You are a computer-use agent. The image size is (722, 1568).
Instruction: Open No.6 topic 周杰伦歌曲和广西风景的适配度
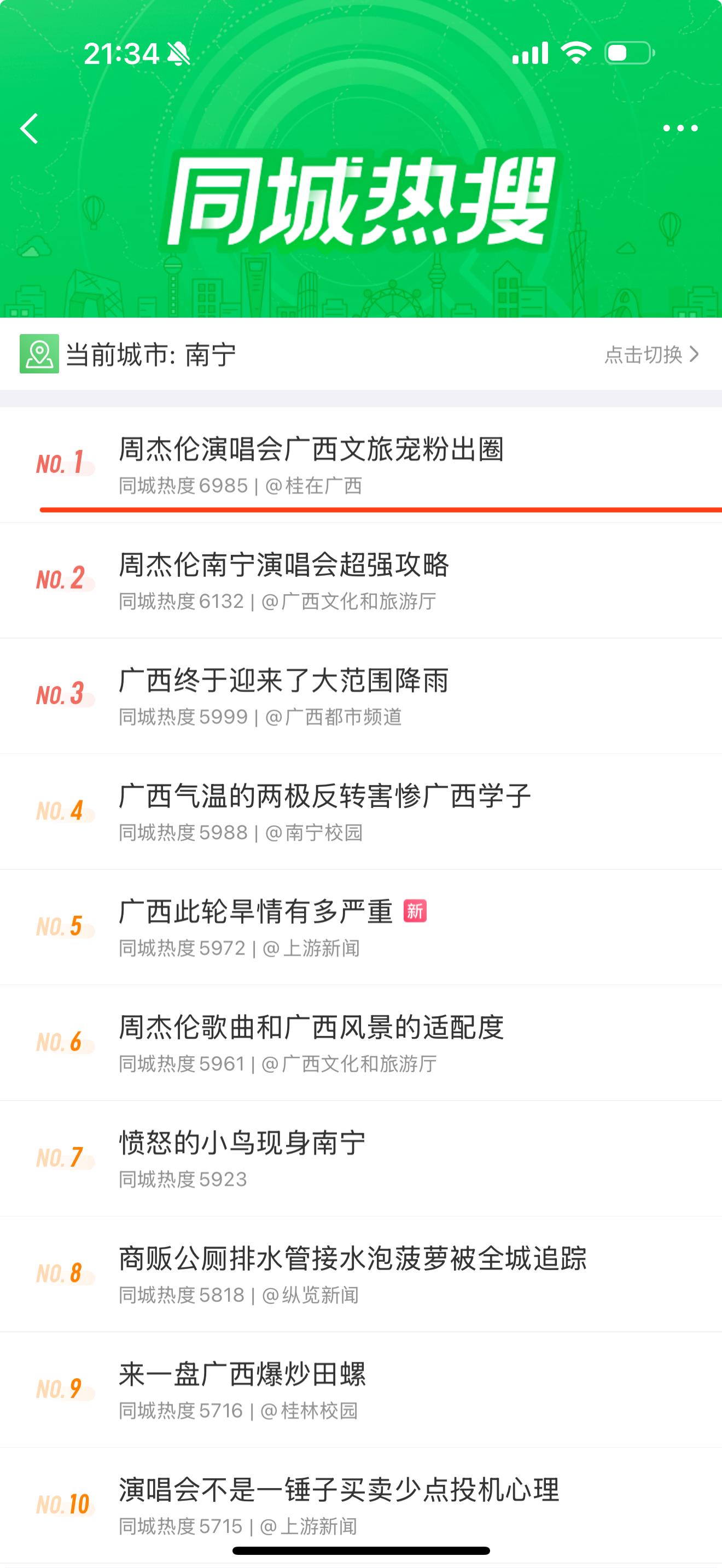(311, 1028)
